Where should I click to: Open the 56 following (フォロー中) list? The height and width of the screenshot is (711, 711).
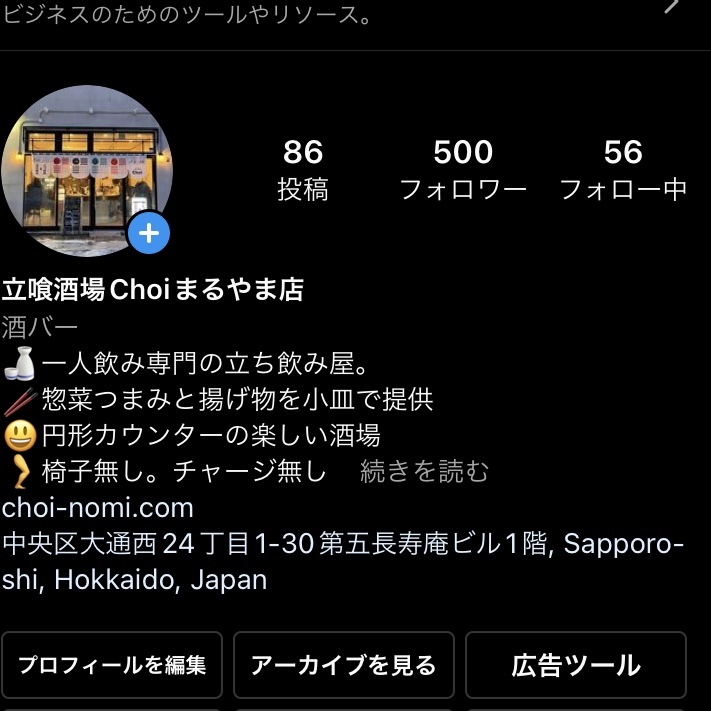pos(622,169)
